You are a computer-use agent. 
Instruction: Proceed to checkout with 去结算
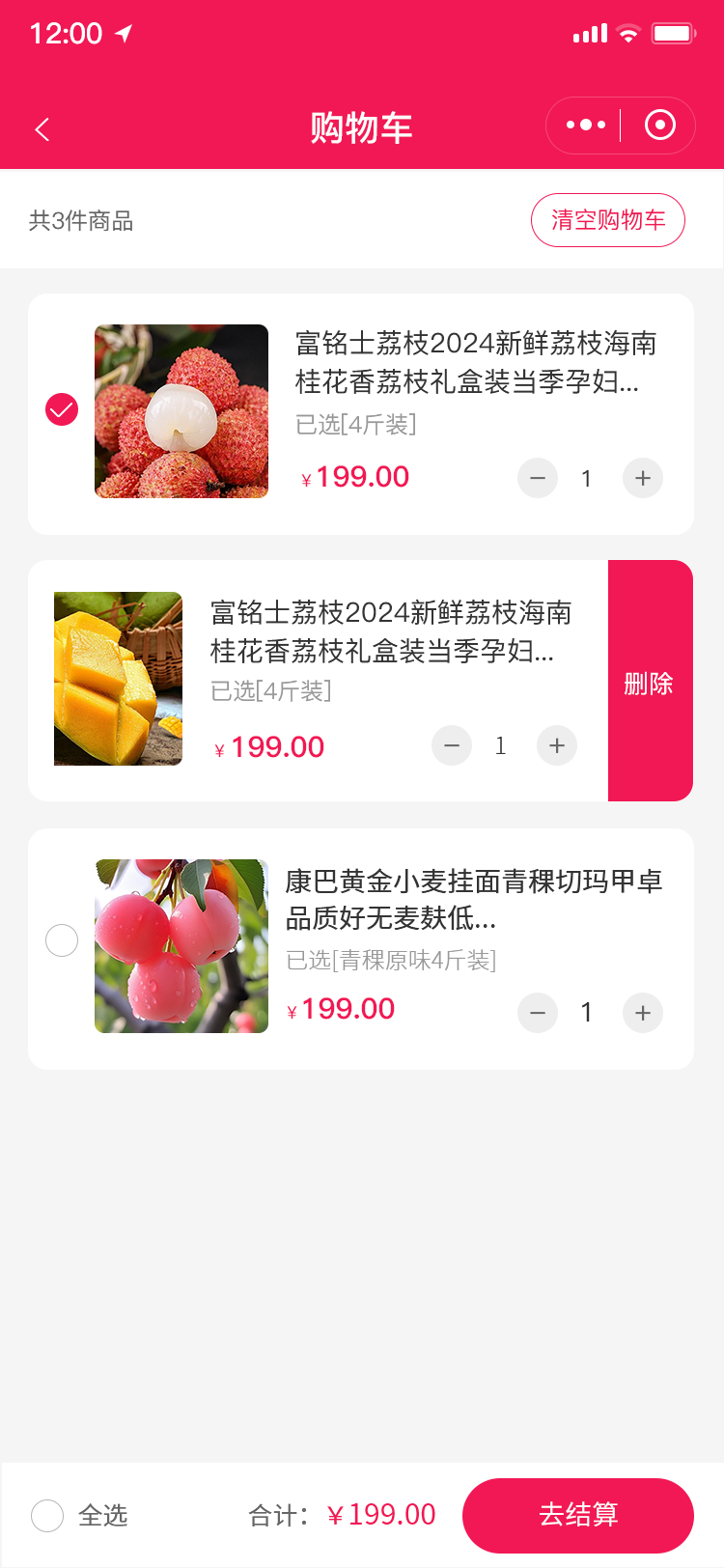tap(577, 1515)
